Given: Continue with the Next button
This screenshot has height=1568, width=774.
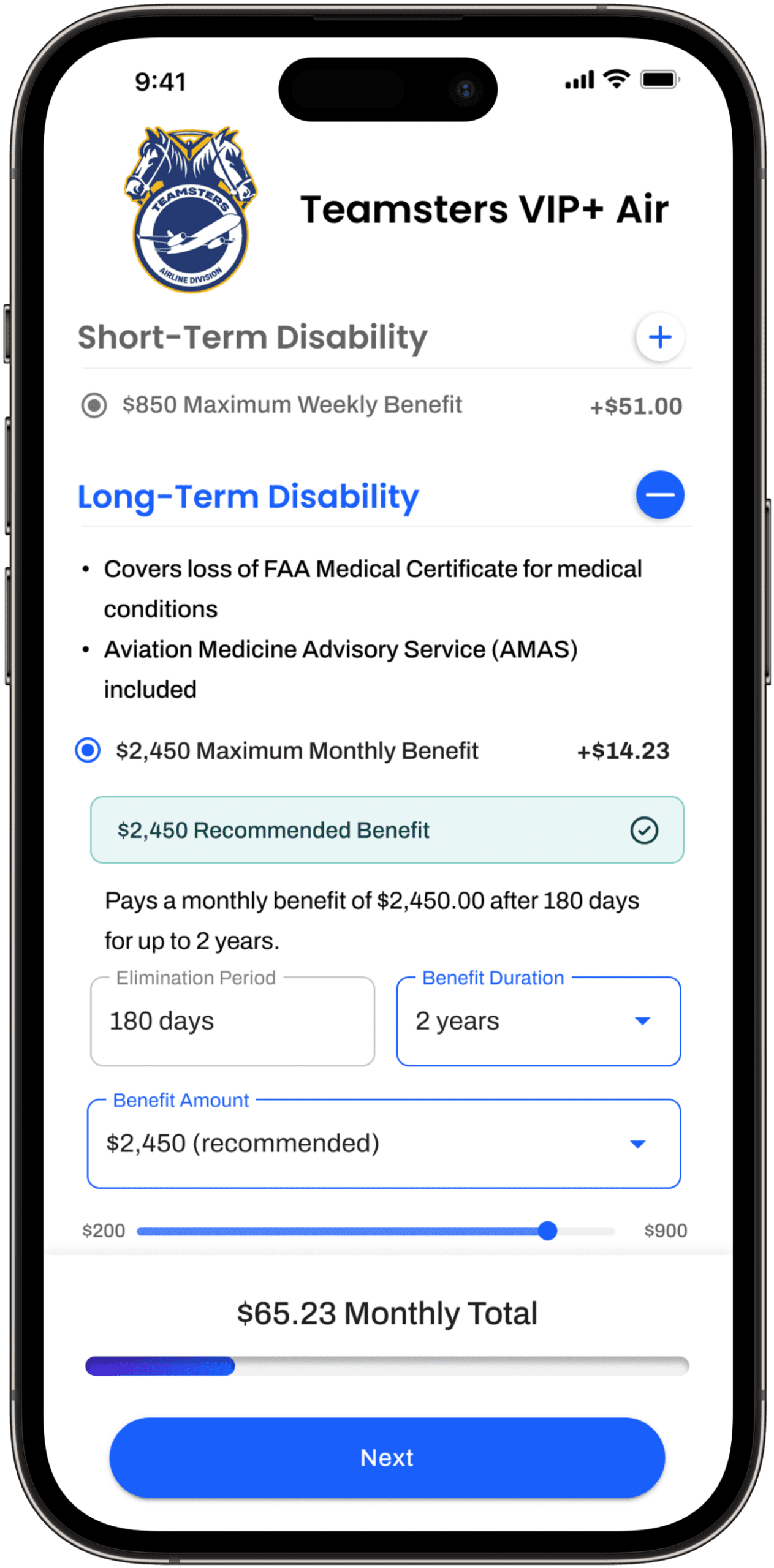Looking at the screenshot, I should tap(387, 1458).
